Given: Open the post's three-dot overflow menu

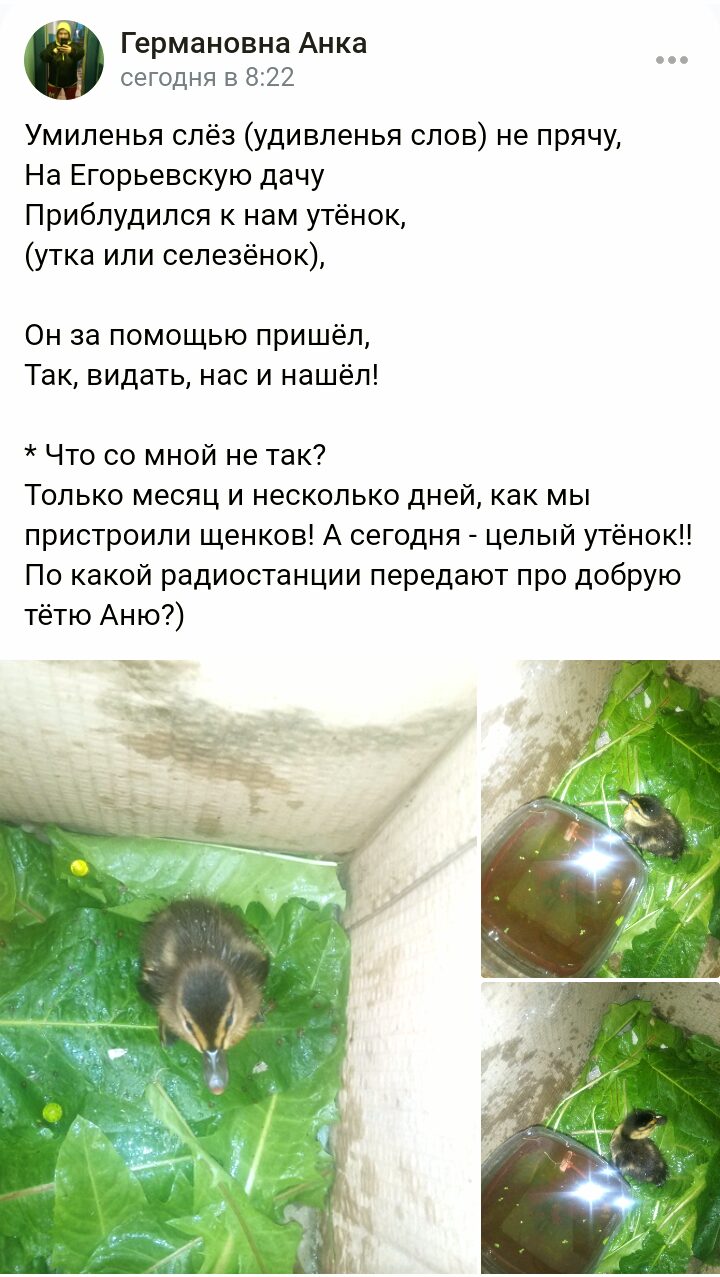Looking at the screenshot, I should [x=671, y=60].
